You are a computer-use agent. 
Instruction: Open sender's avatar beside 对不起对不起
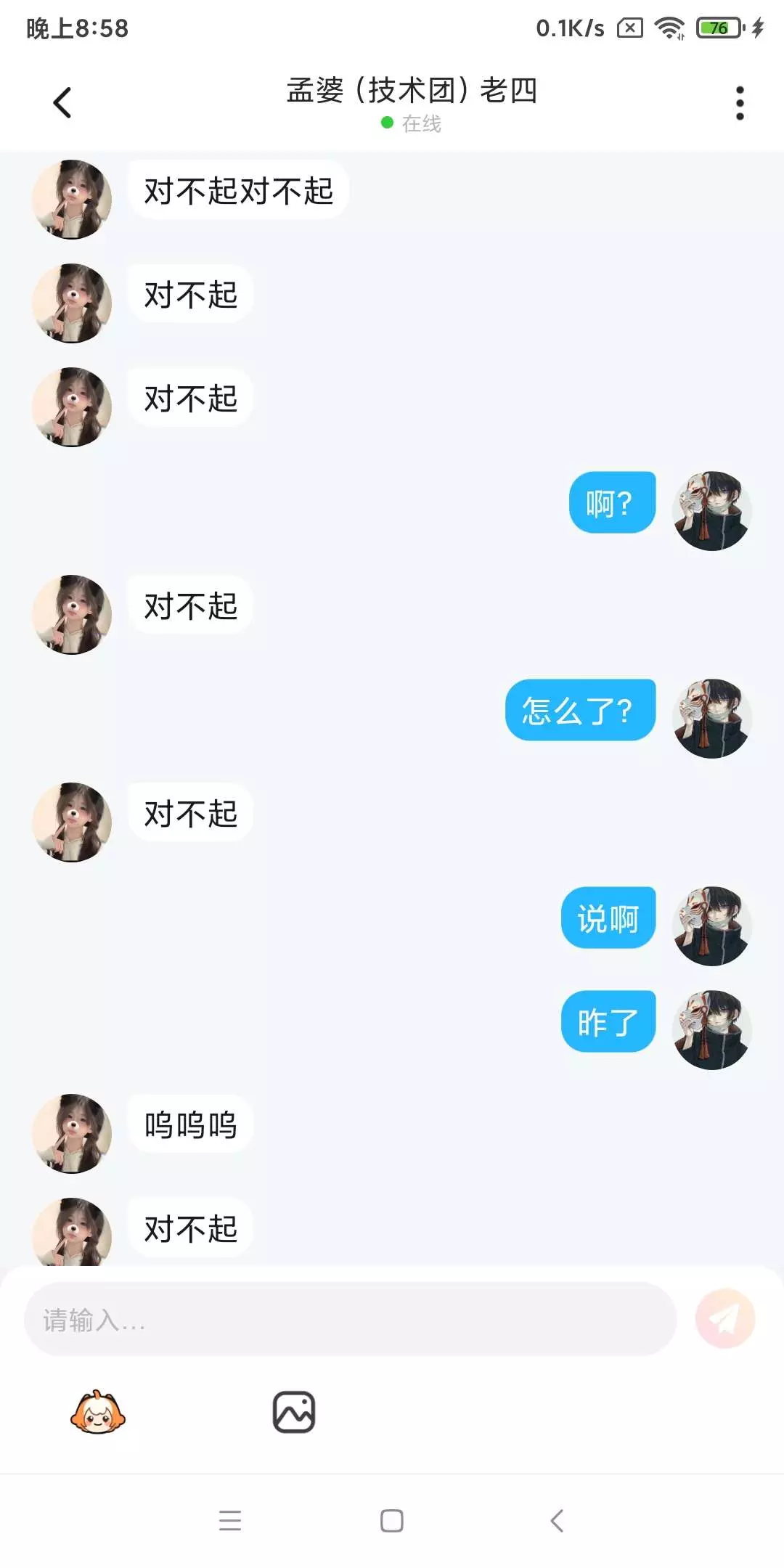pyautogui.click(x=72, y=199)
